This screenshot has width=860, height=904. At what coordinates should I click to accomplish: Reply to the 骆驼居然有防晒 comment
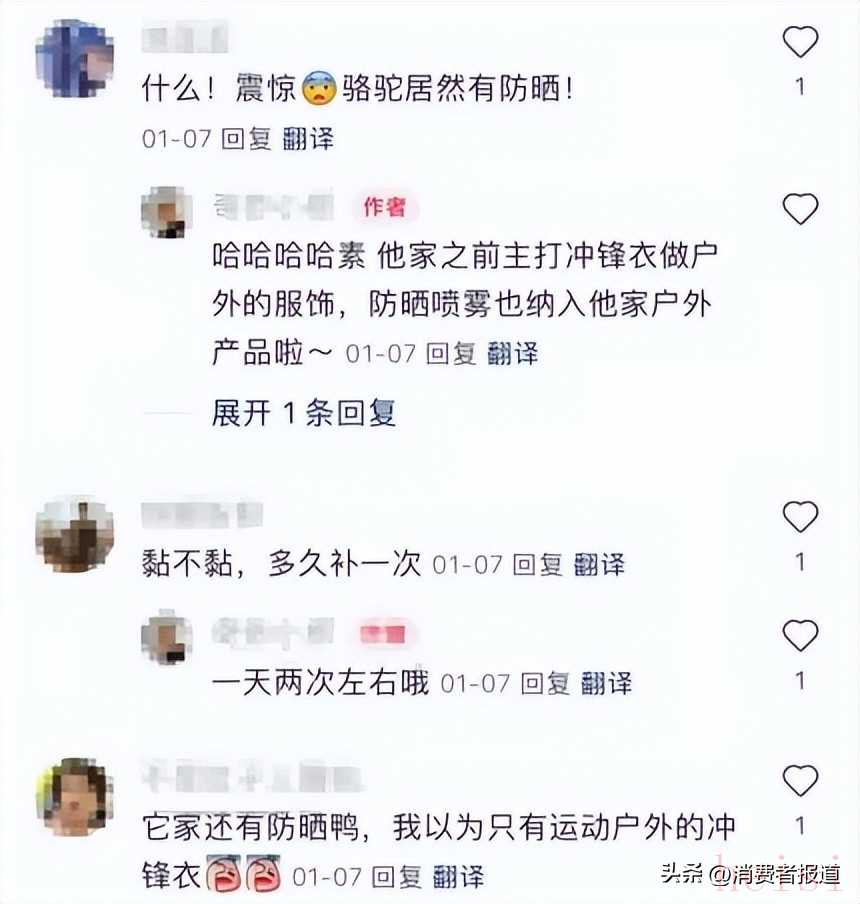click(x=246, y=139)
